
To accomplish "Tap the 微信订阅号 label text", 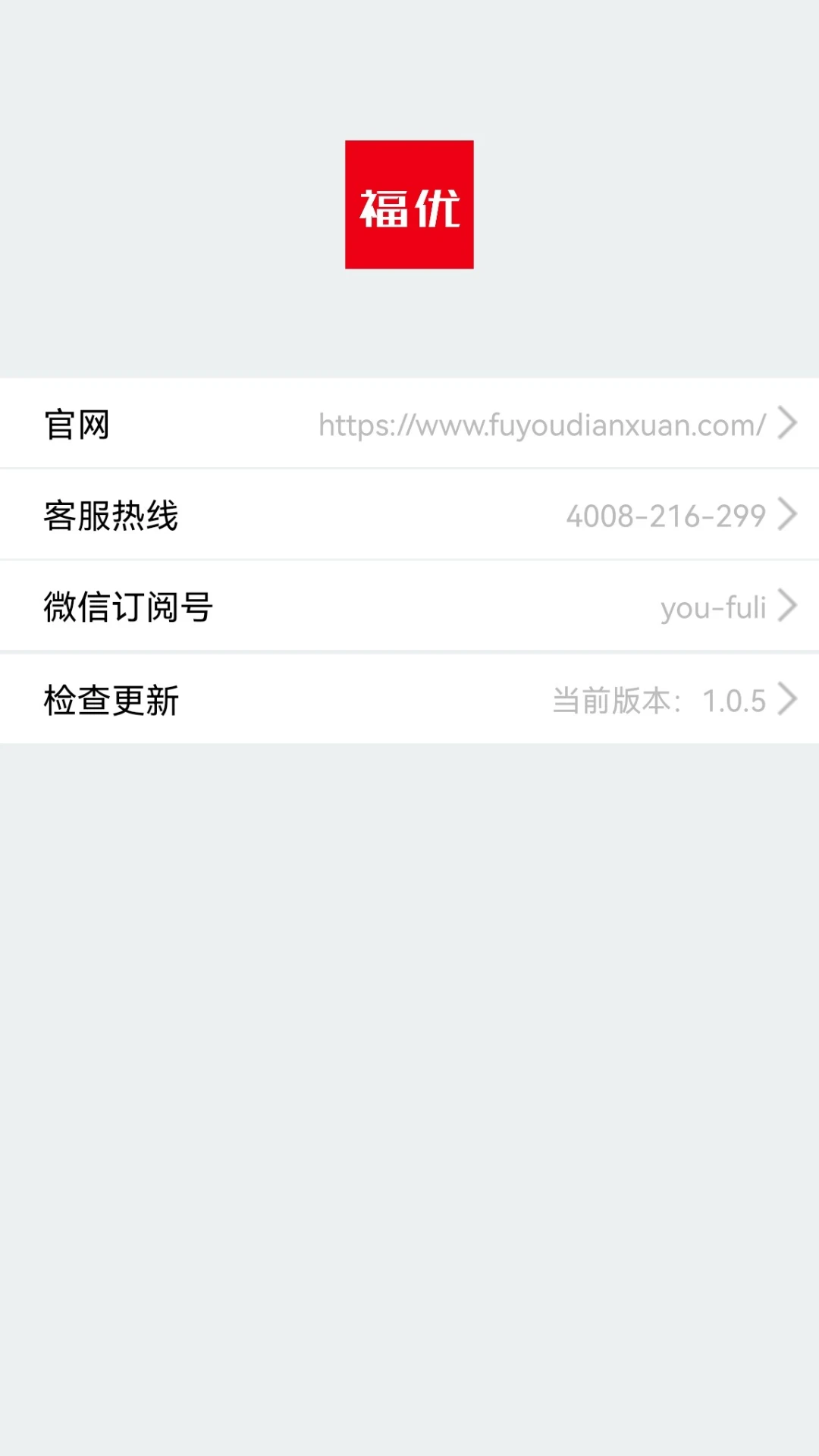I will 127,607.
